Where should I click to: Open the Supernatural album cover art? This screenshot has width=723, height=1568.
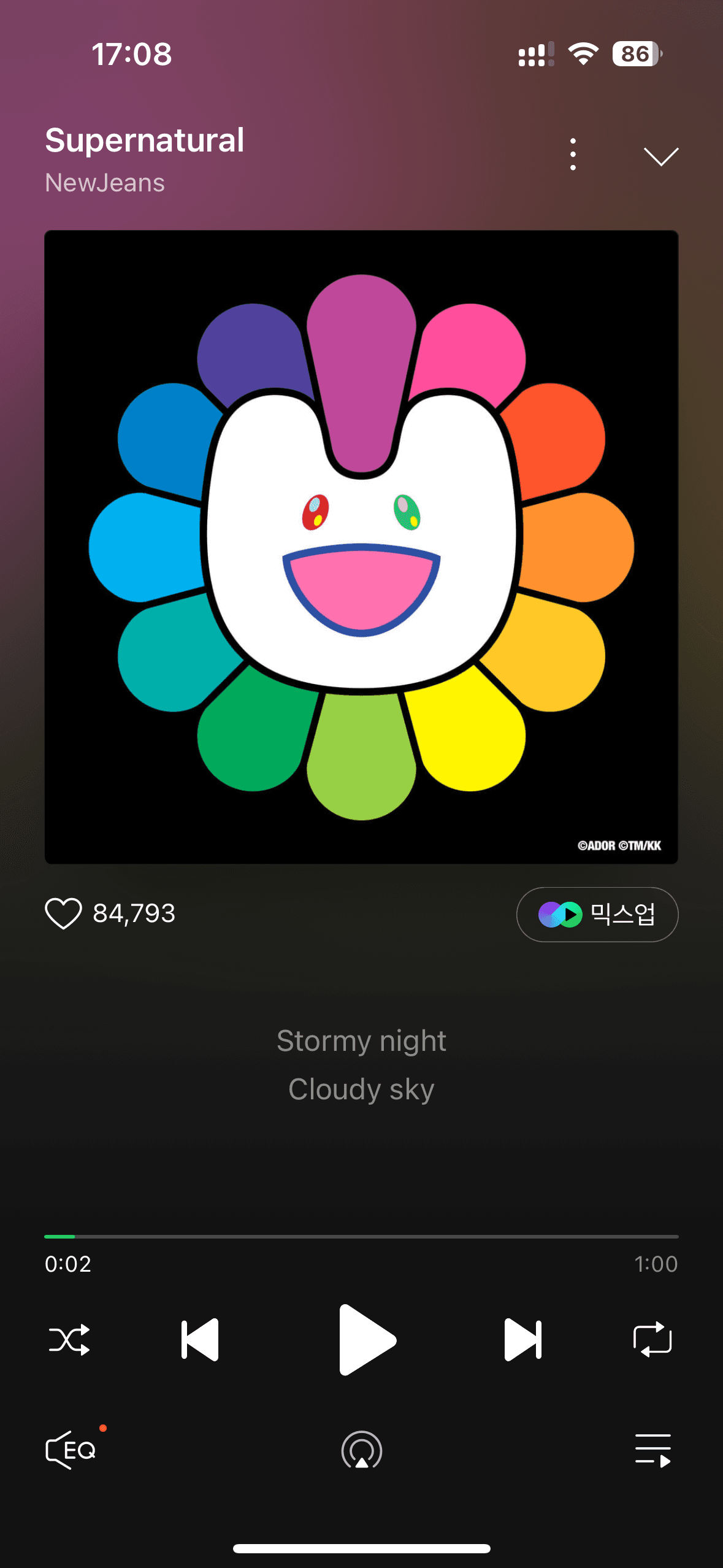[361, 547]
